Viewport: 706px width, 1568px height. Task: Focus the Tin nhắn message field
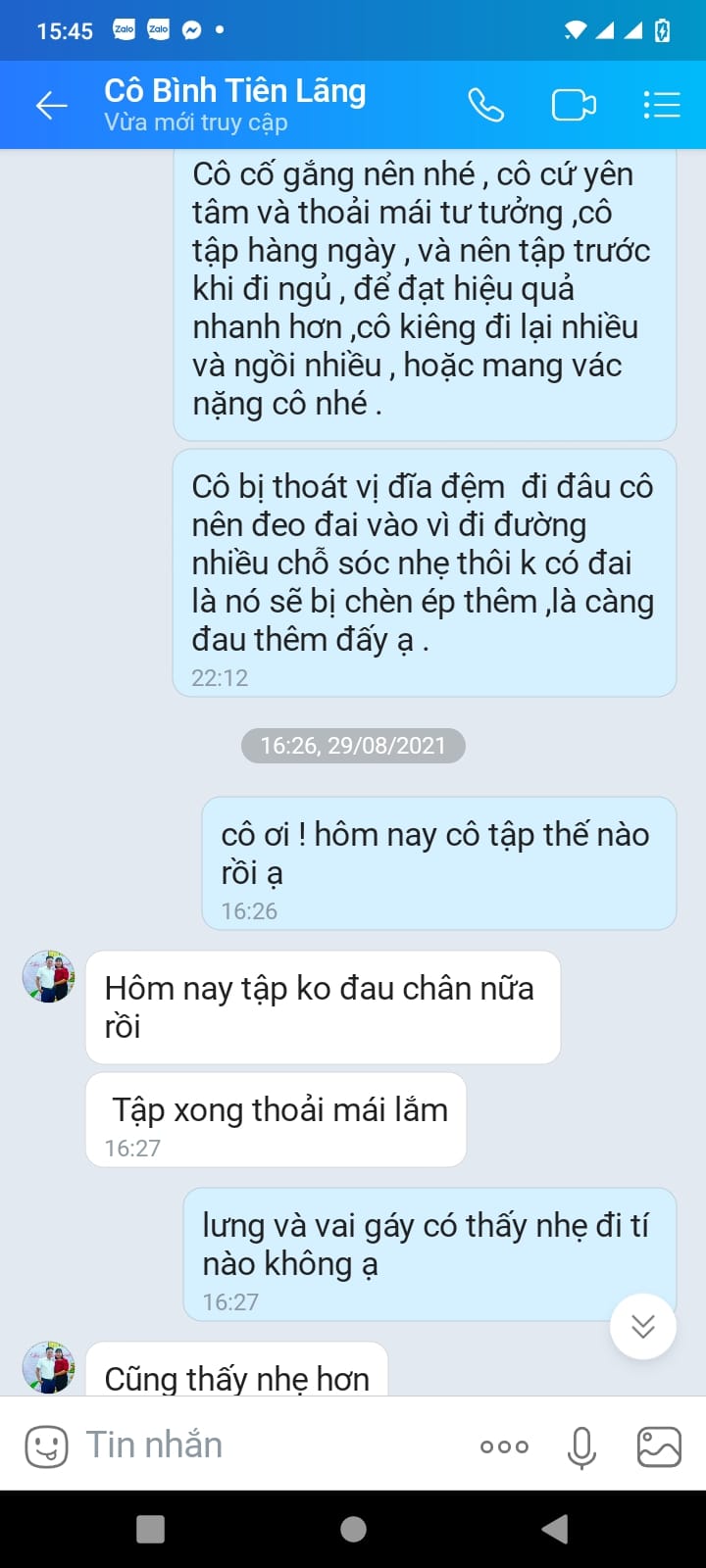point(265,1445)
